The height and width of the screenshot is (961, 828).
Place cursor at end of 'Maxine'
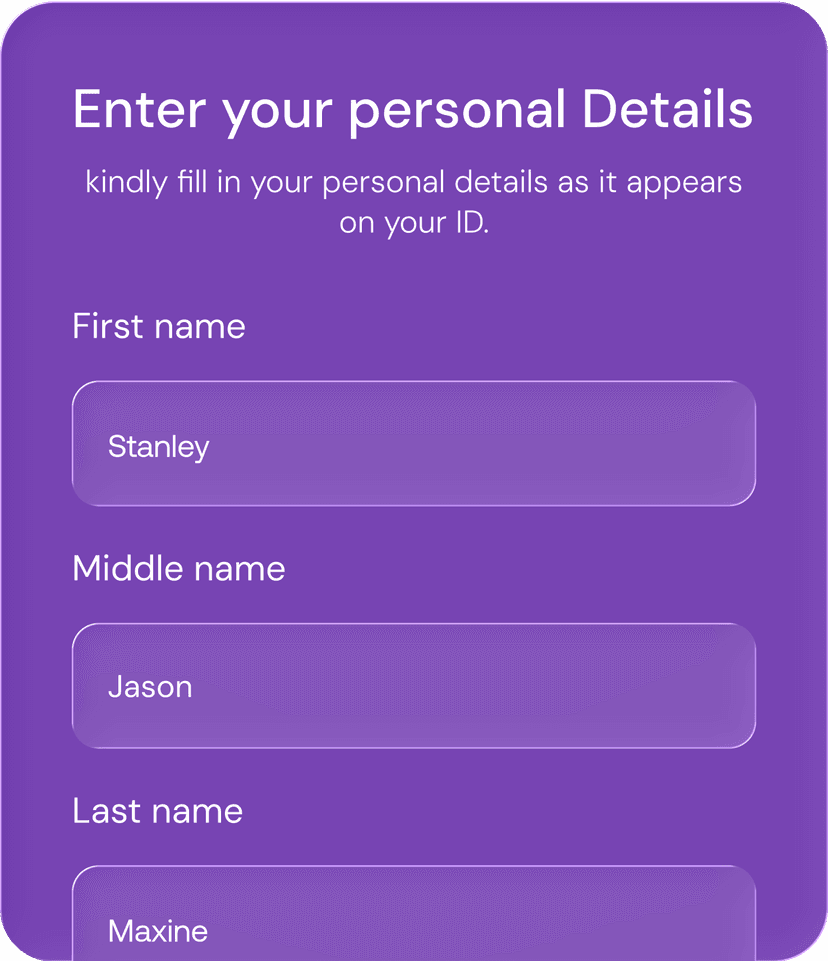[211, 931]
